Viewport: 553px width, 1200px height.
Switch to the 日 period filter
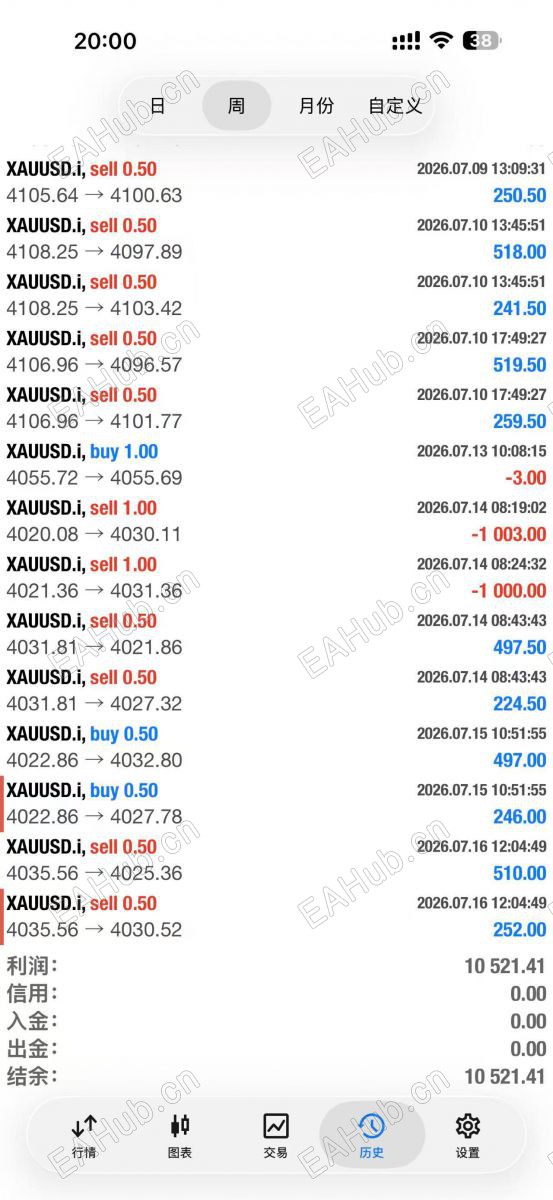157,106
